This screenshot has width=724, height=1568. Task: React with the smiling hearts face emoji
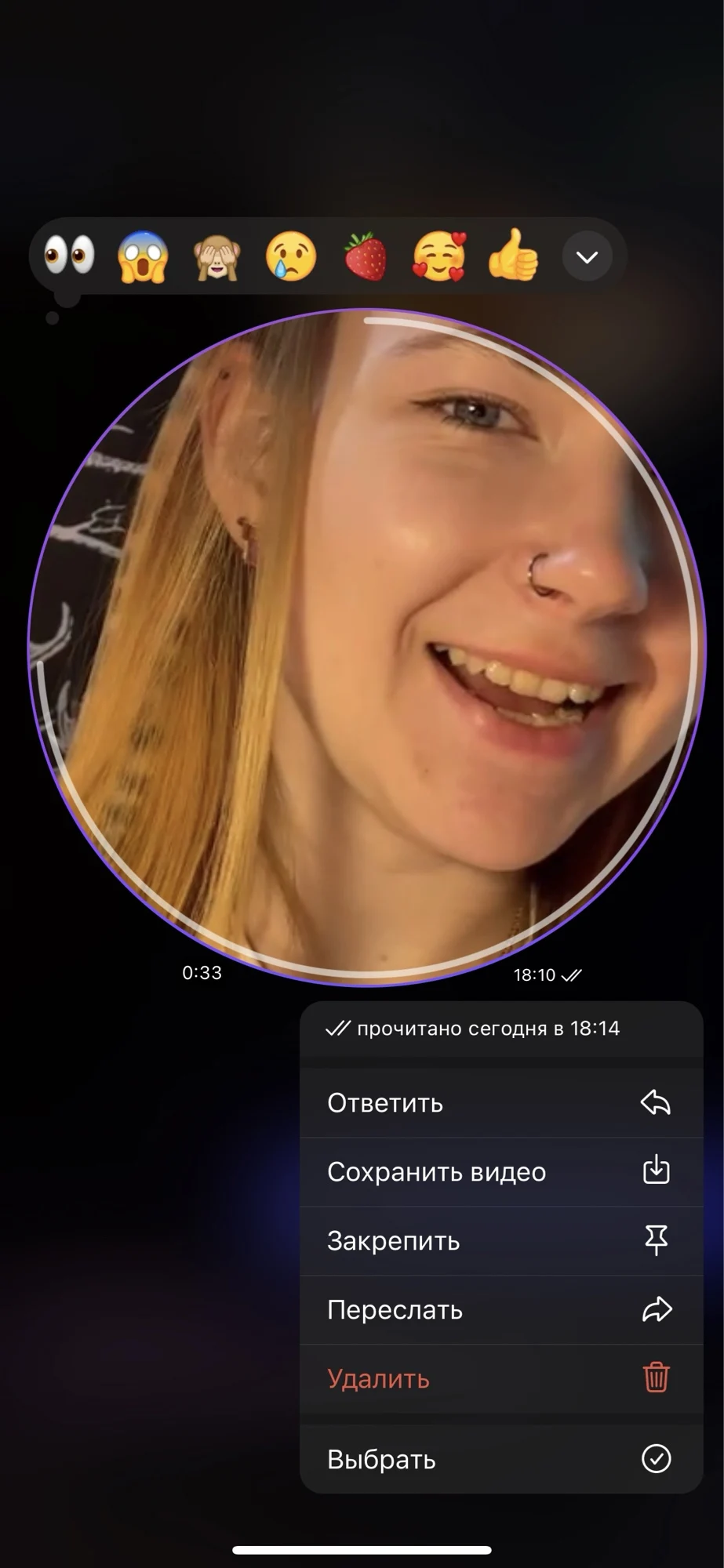[439, 256]
